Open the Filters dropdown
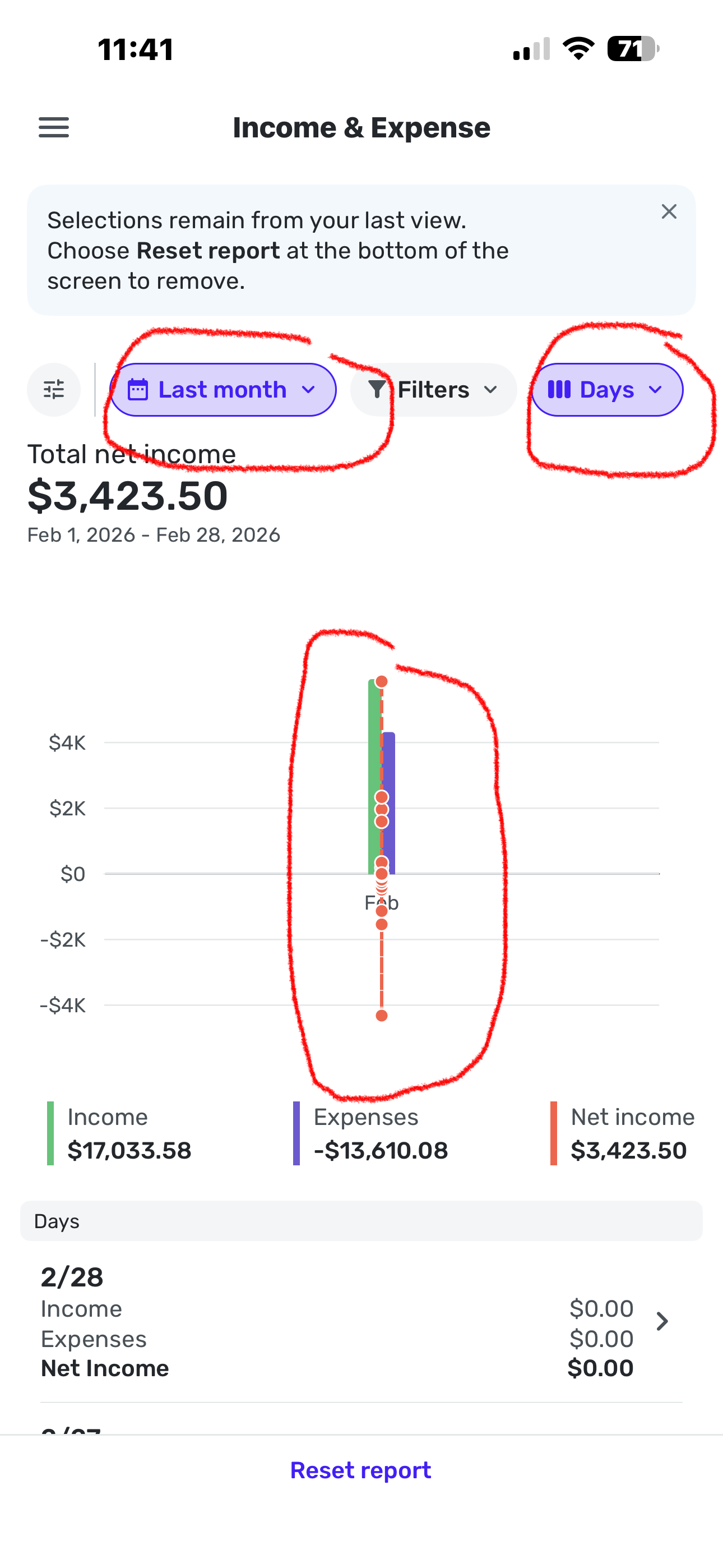 [x=433, y=390]
